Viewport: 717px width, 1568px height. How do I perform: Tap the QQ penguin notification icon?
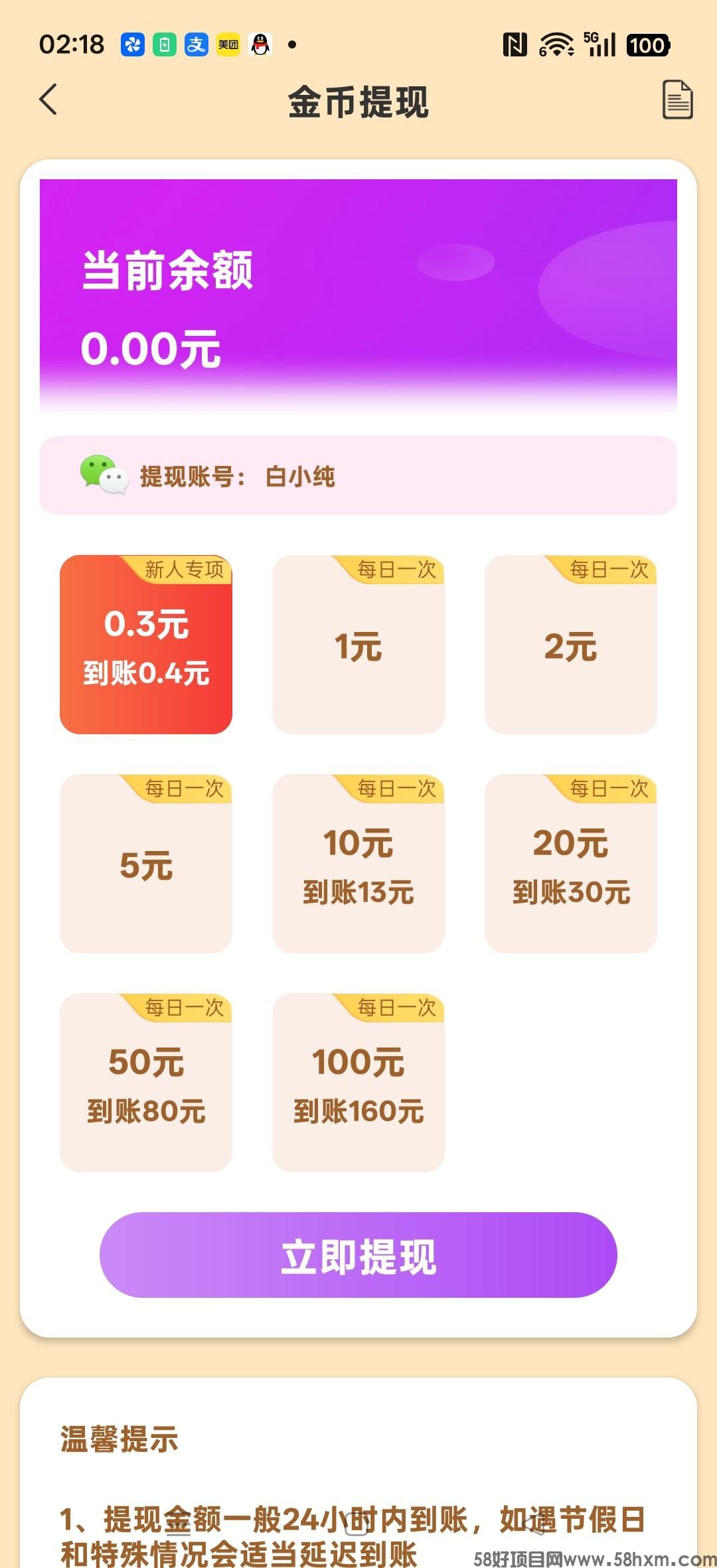(x=260, y=45)
